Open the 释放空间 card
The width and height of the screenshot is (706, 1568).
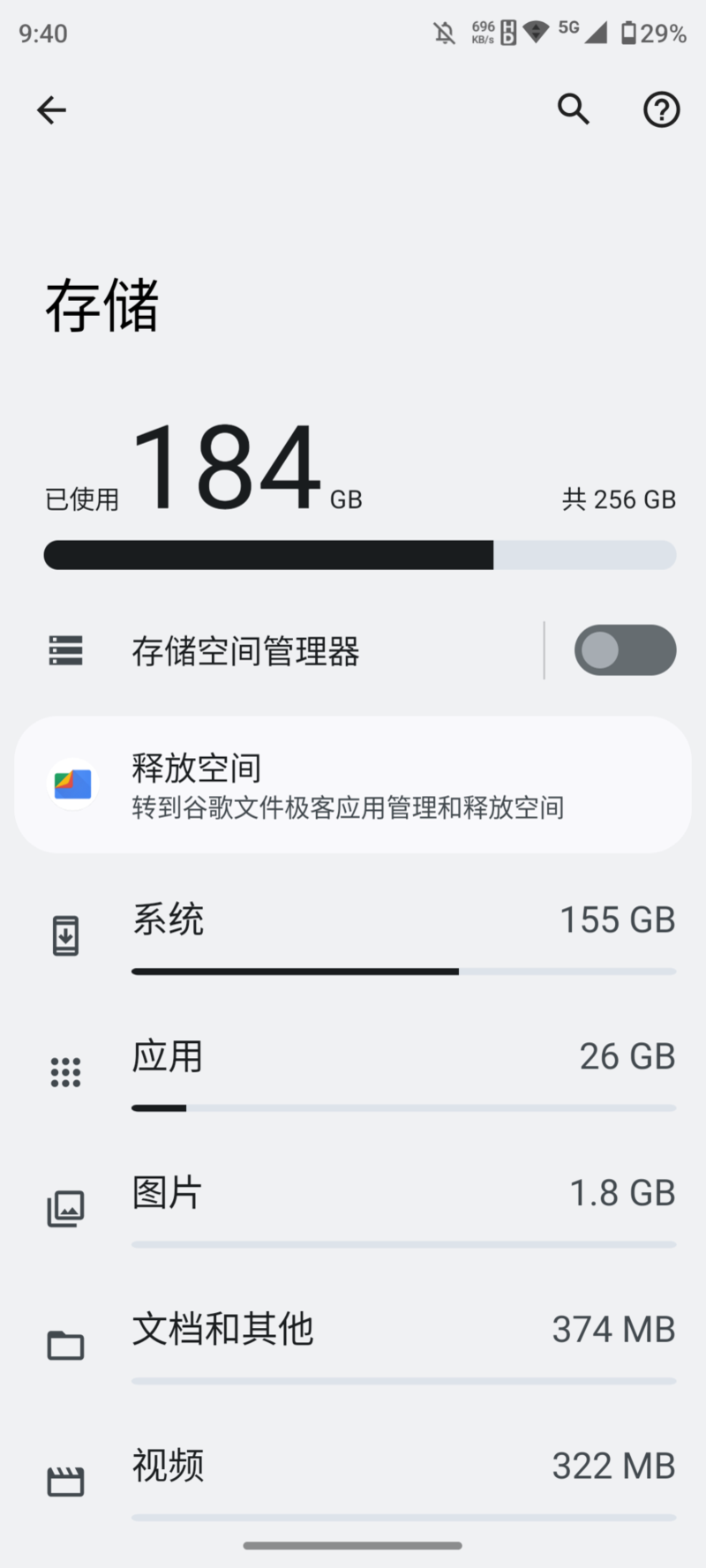[353, 784]
